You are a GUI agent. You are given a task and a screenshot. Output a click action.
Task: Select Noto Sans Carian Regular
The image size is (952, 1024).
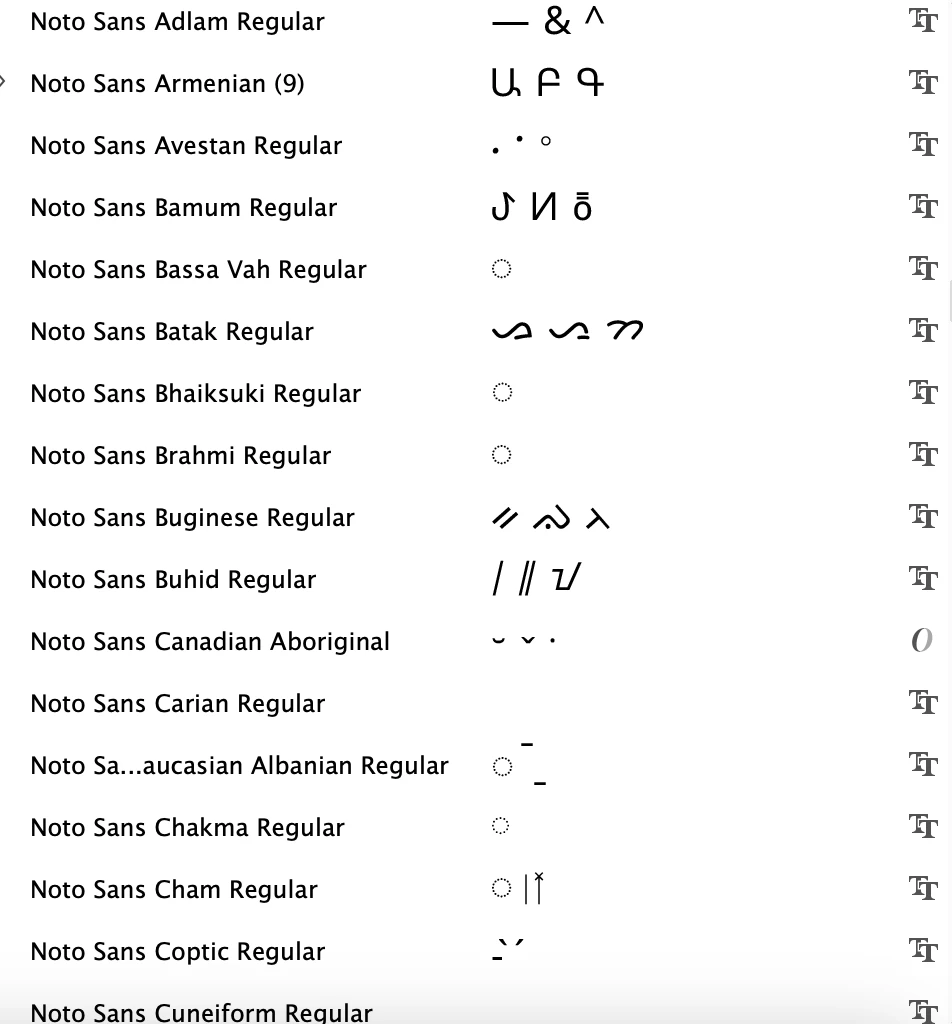click(x=177, y=704)
